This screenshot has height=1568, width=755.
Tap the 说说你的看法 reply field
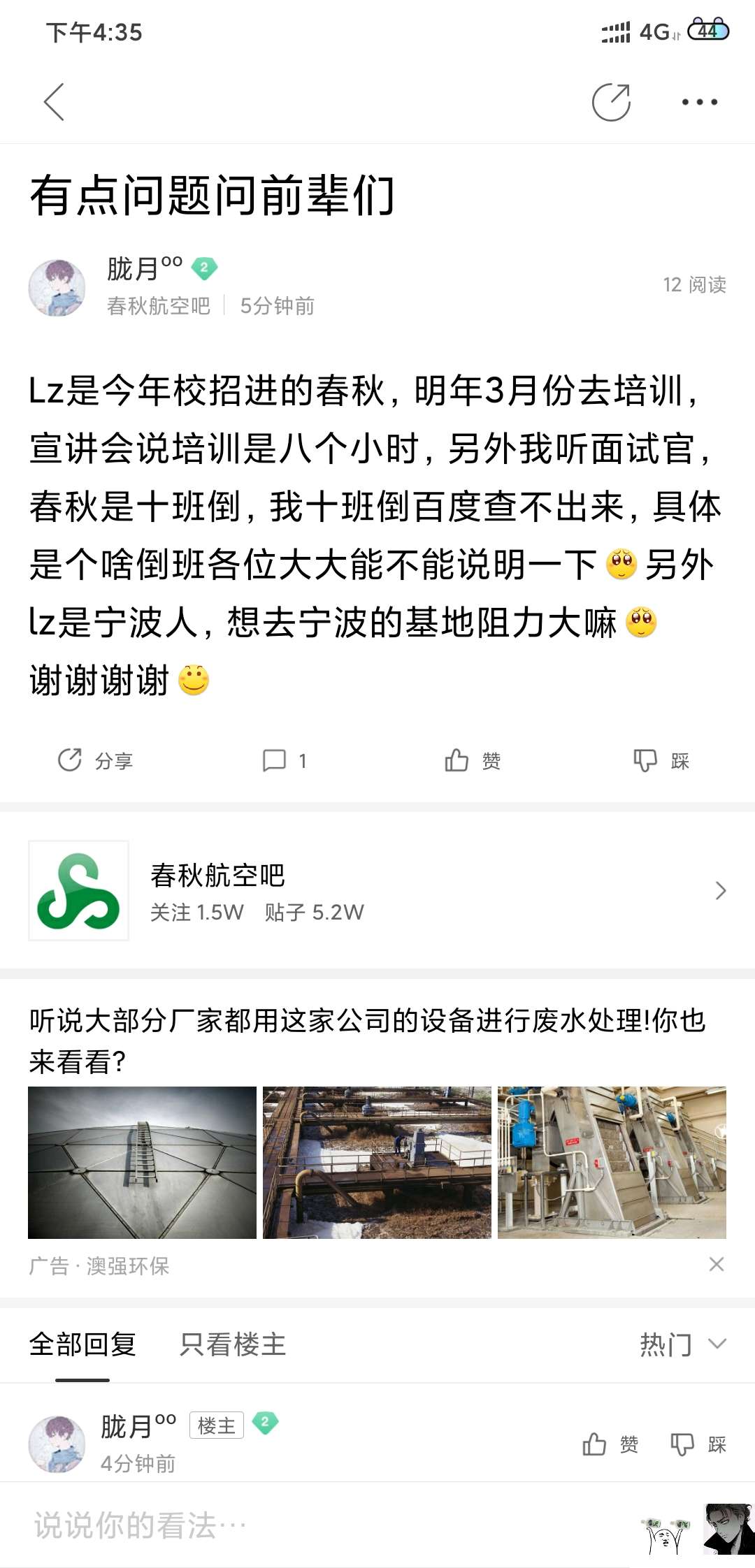[x=280, y=1525]
